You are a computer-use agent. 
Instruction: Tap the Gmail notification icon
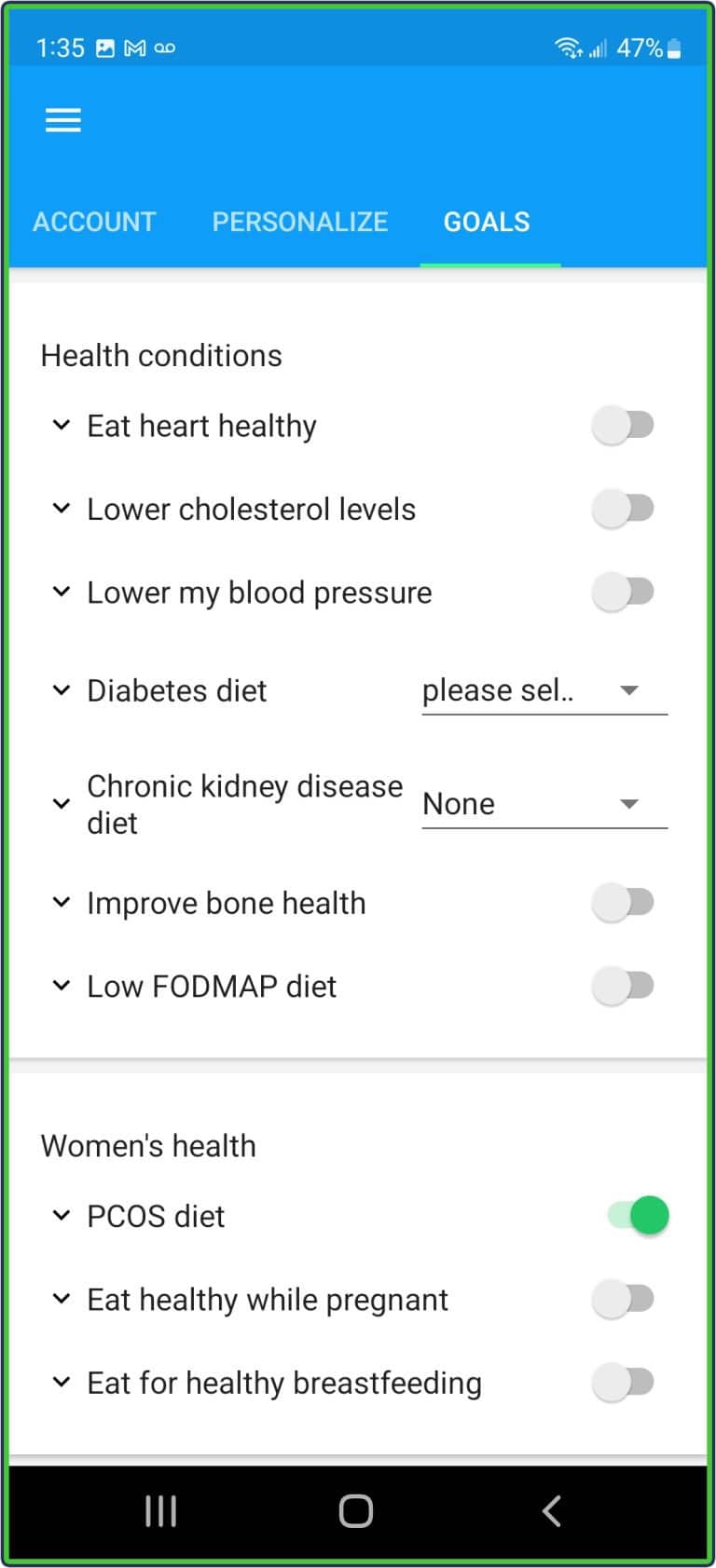136,47
